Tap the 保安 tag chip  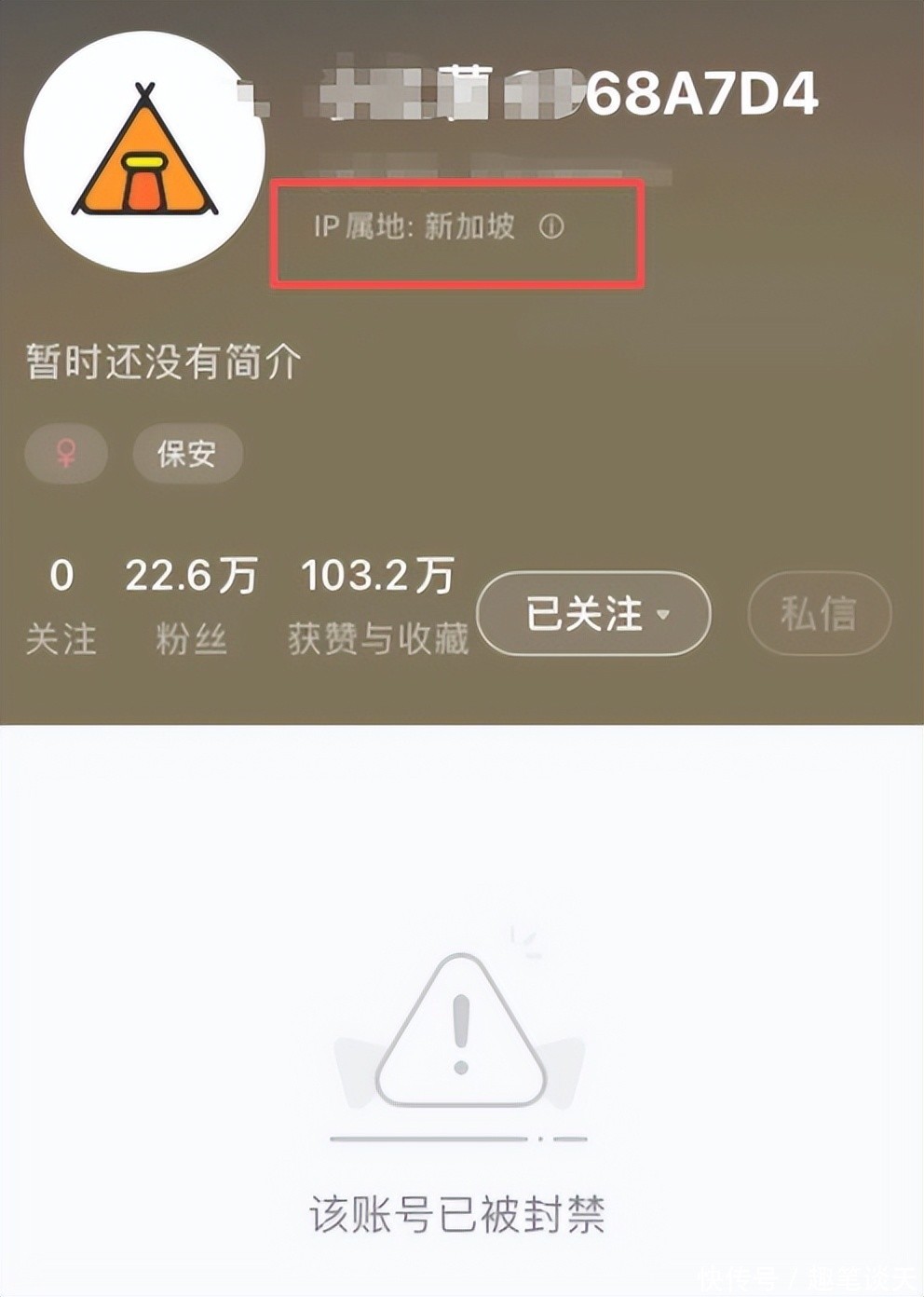tap(187, 454)
